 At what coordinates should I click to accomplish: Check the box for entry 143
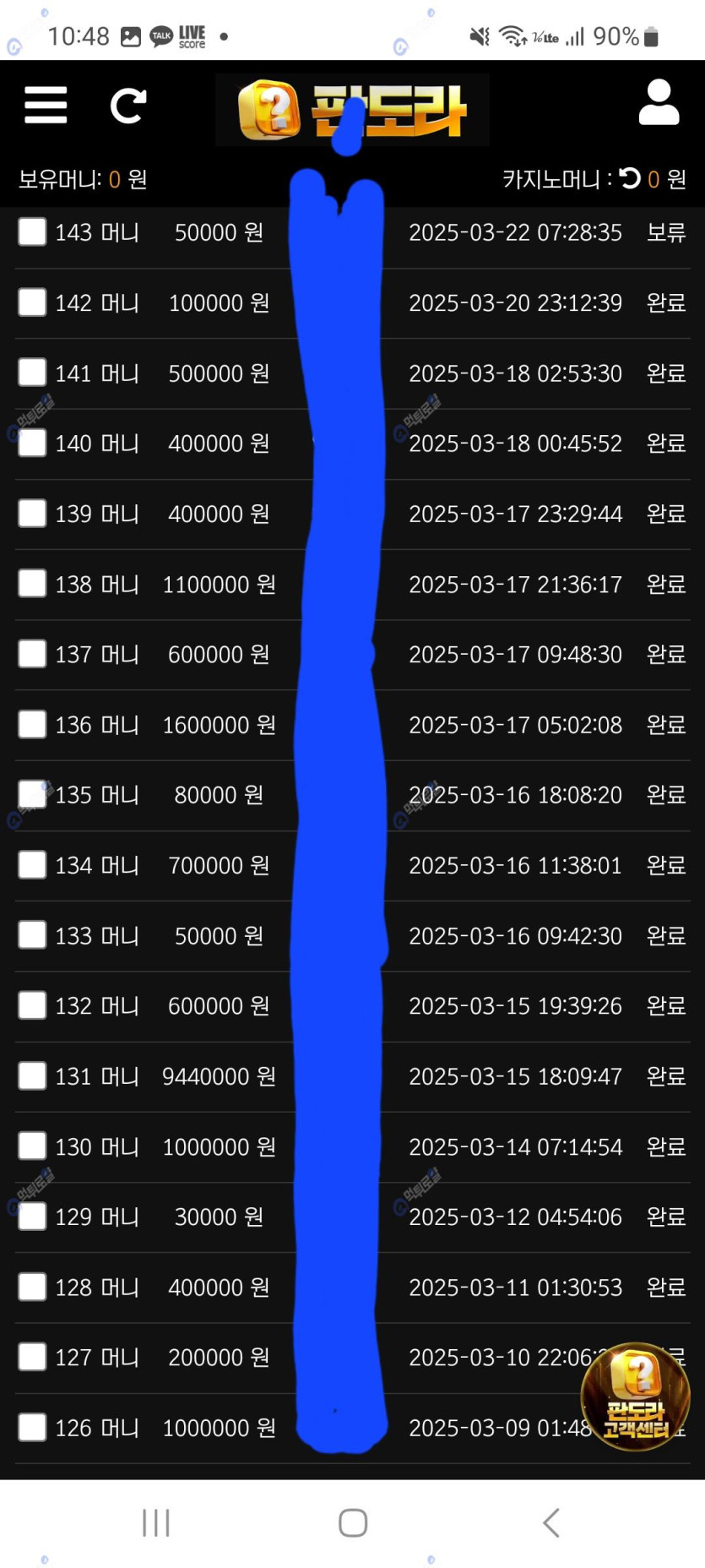[32, 231]
